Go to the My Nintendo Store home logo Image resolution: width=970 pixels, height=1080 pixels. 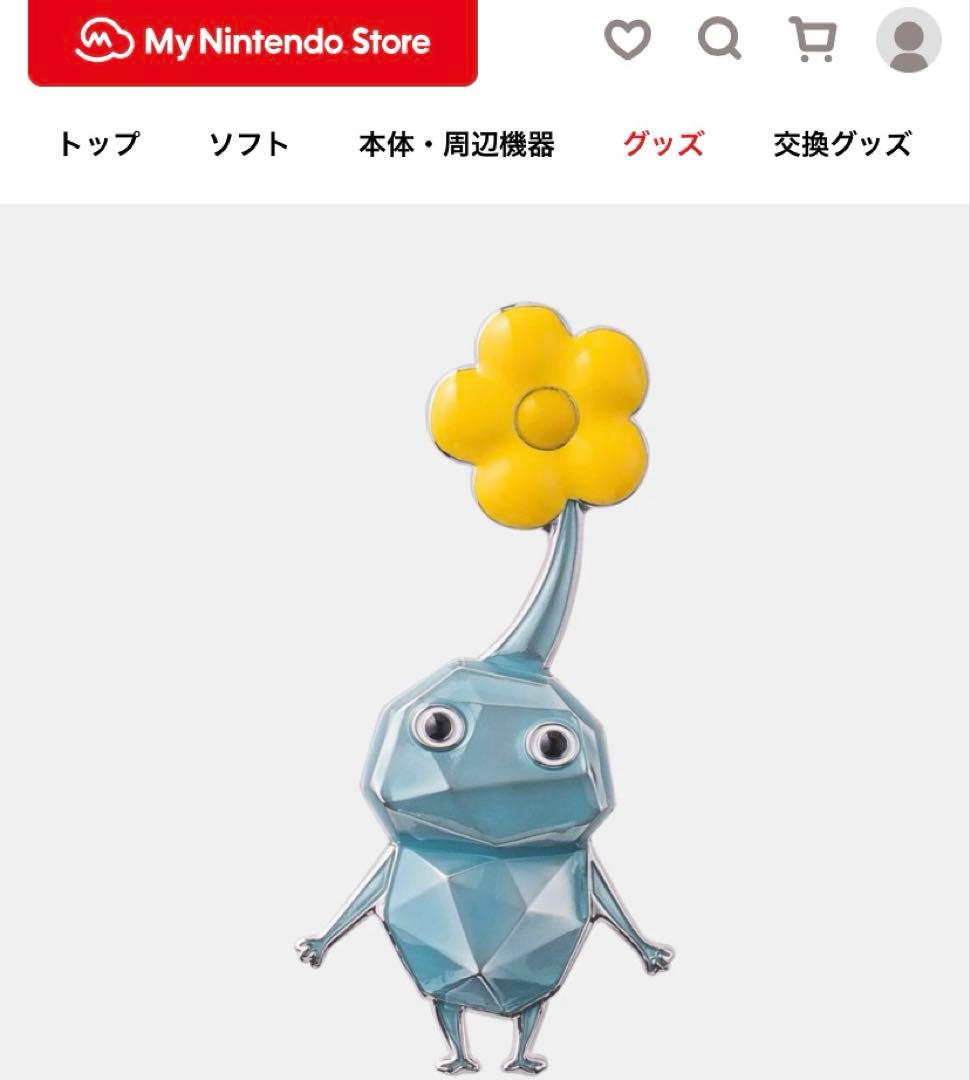[253, 41]
